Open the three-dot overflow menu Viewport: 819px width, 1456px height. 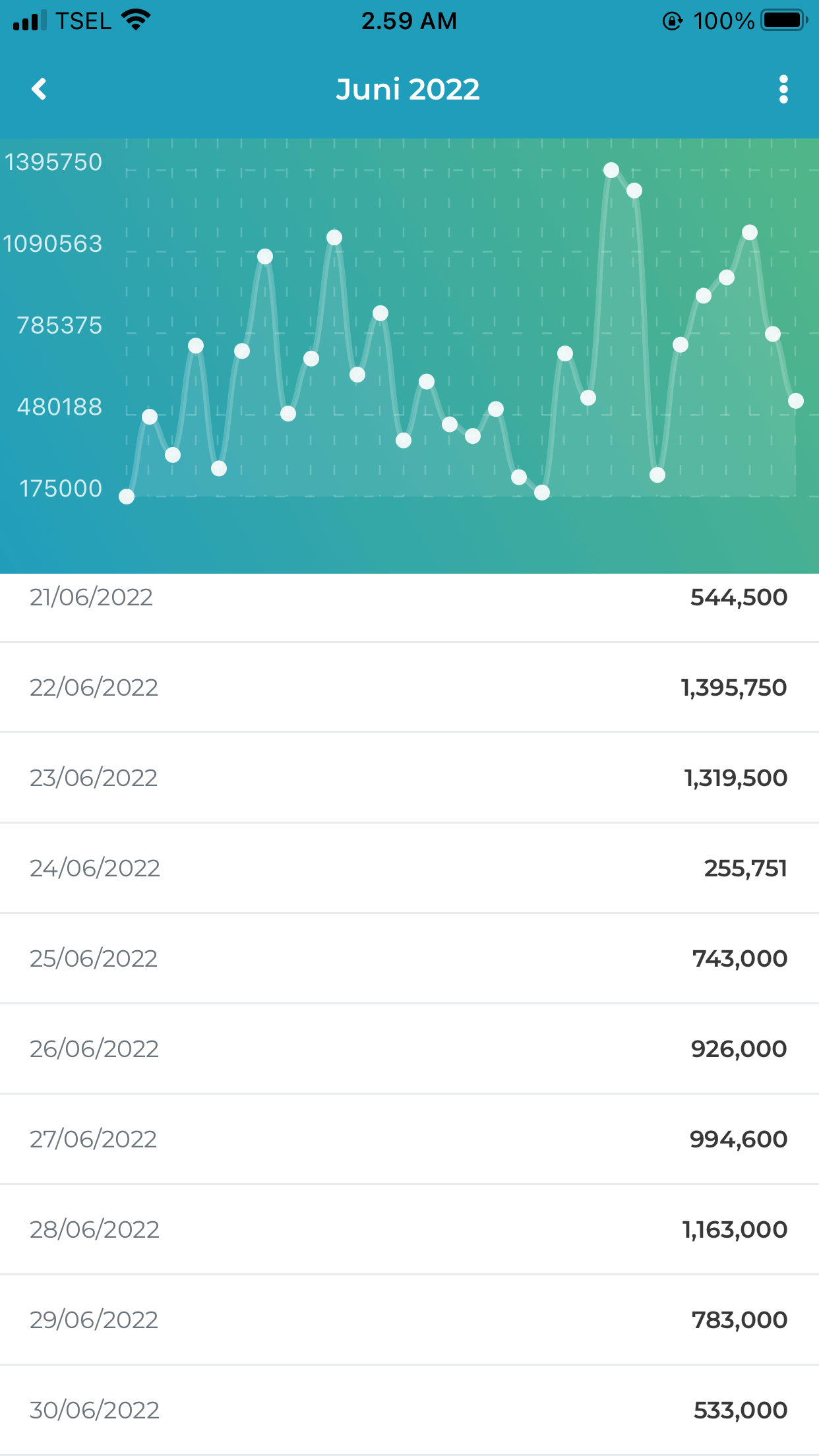(783, 89)
